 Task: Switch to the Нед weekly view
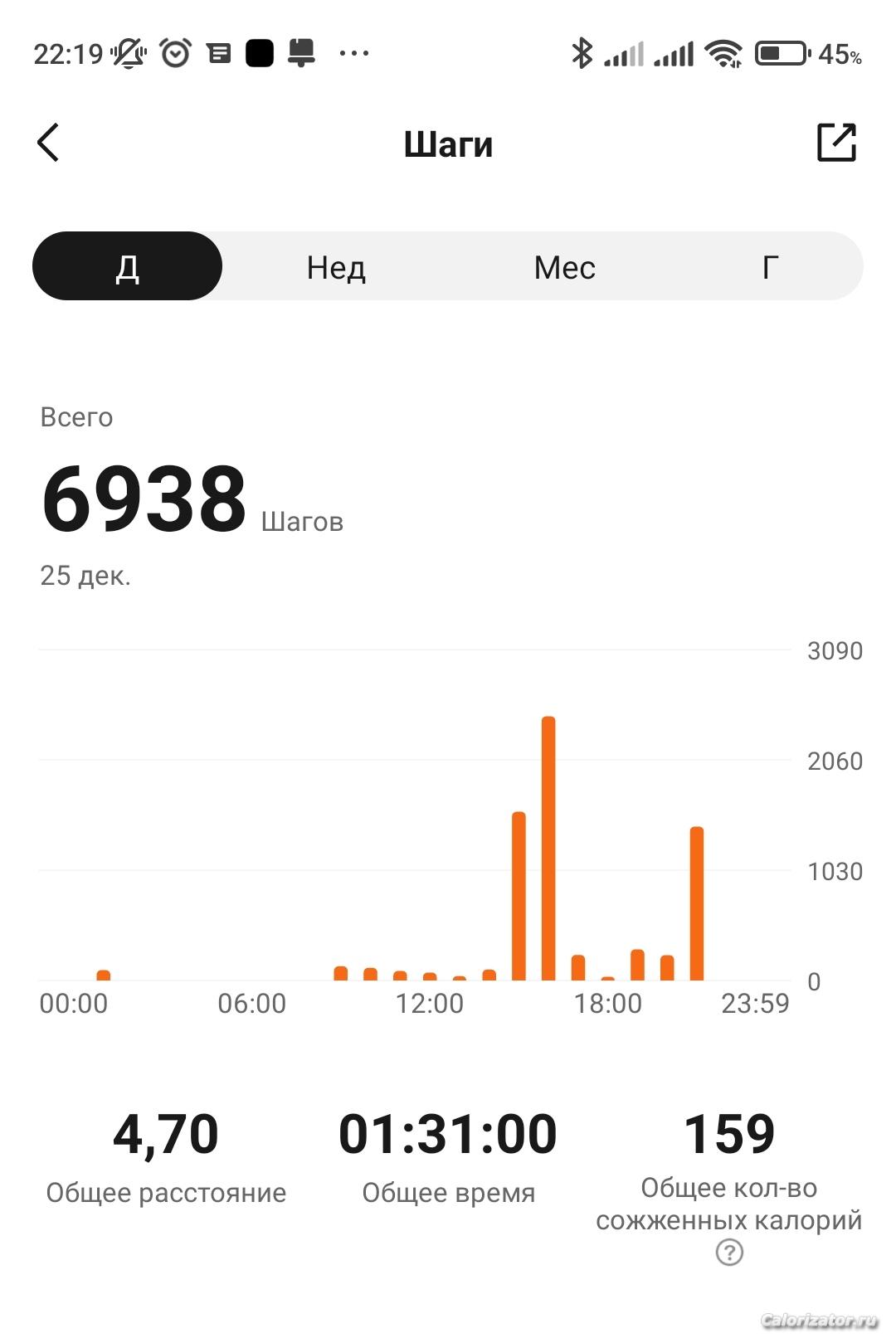click(336, 267)
